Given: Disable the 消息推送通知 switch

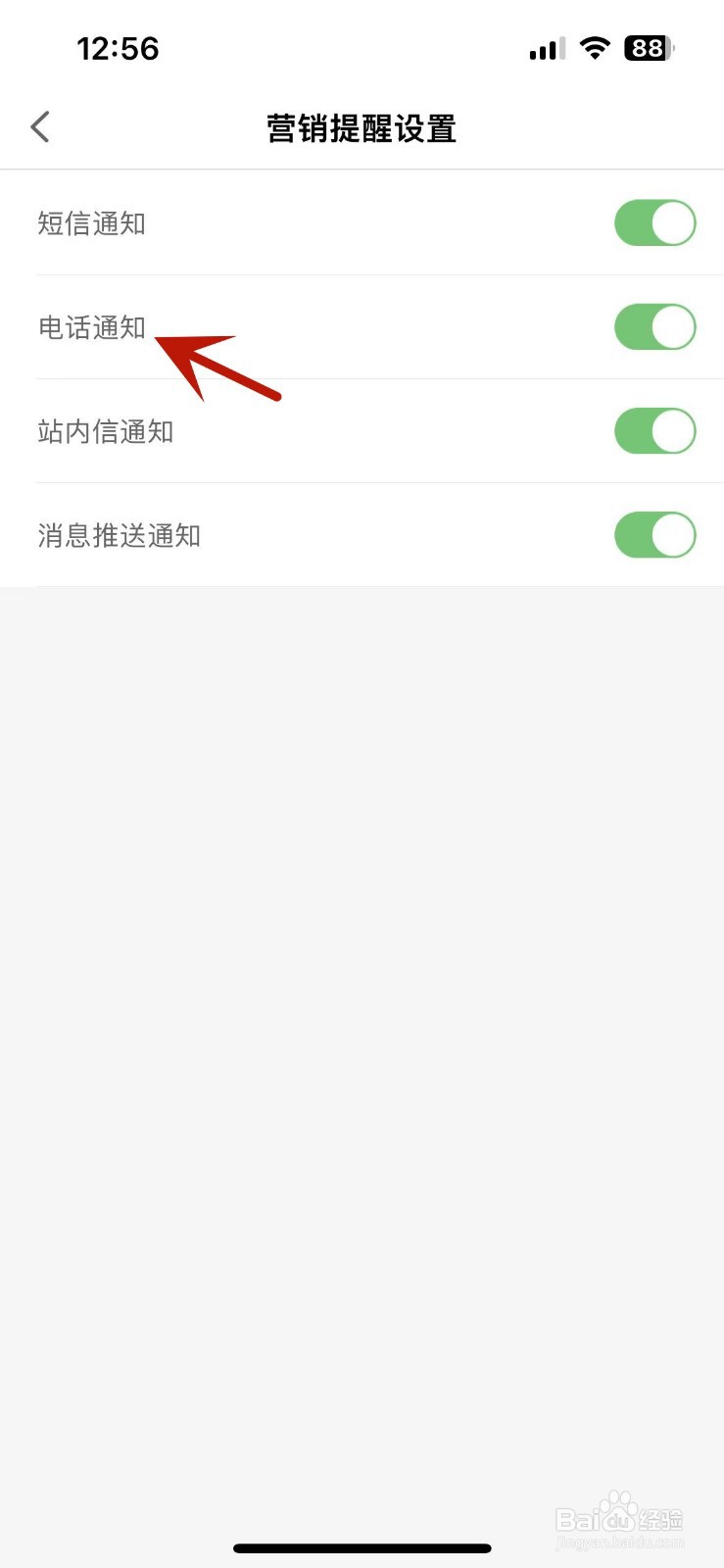Looking at the screenshot, I should pyautogui.click(x=654, y=535).
